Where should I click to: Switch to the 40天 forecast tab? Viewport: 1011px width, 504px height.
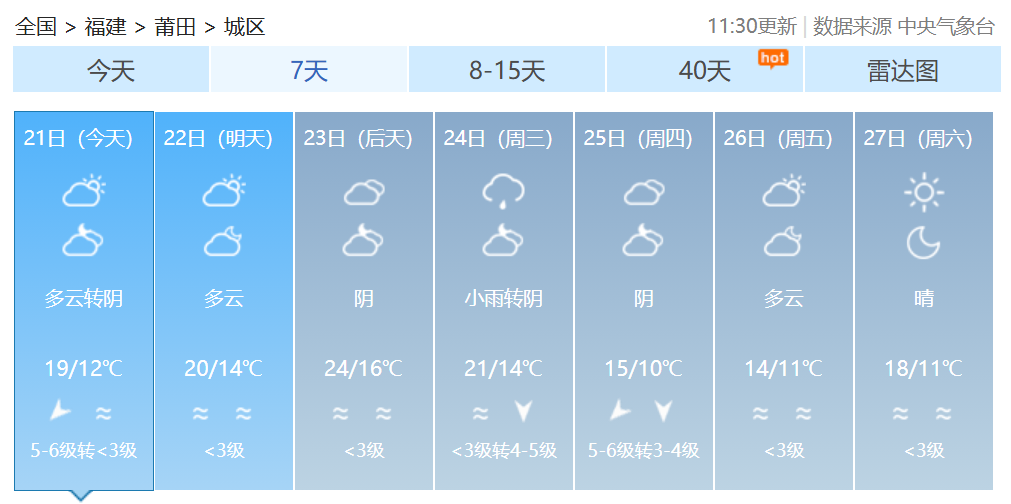(x=704, y=70)
